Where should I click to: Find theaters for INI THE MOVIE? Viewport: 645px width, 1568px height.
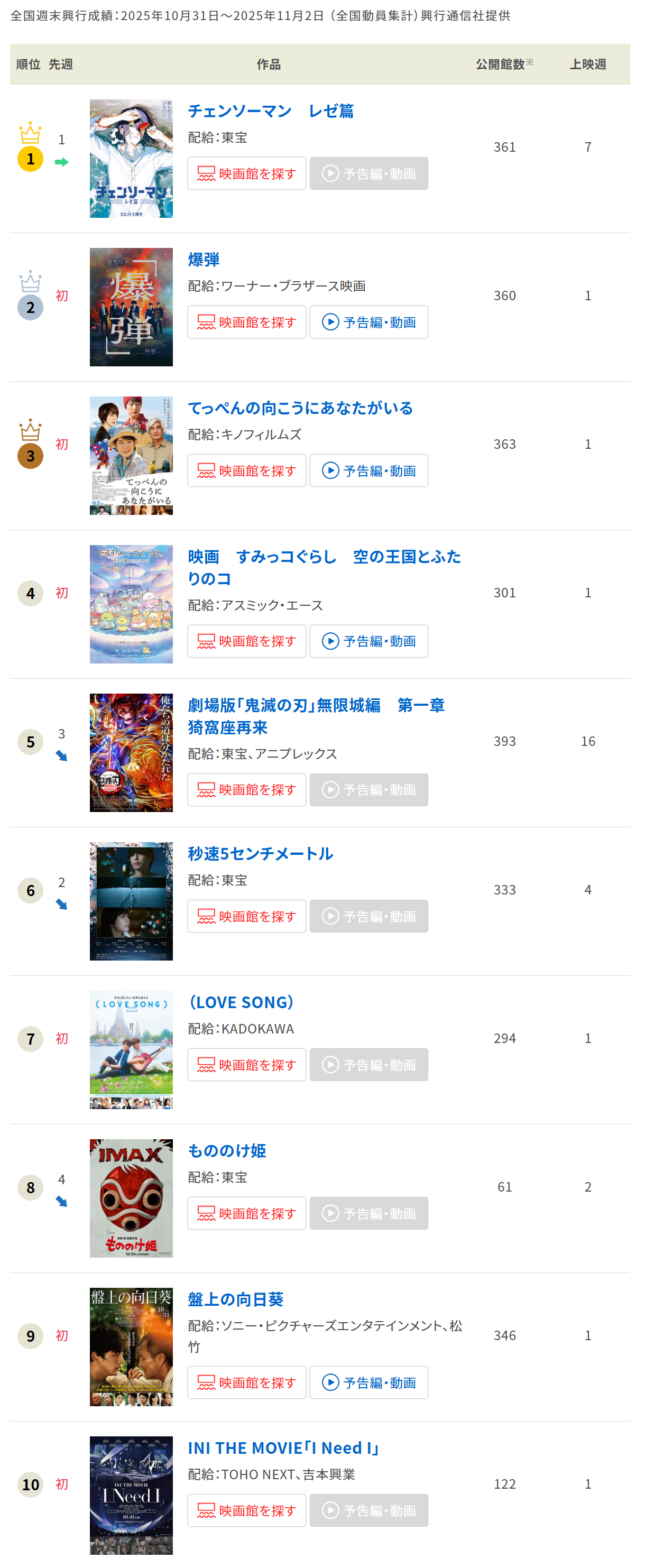[246, 1510]
